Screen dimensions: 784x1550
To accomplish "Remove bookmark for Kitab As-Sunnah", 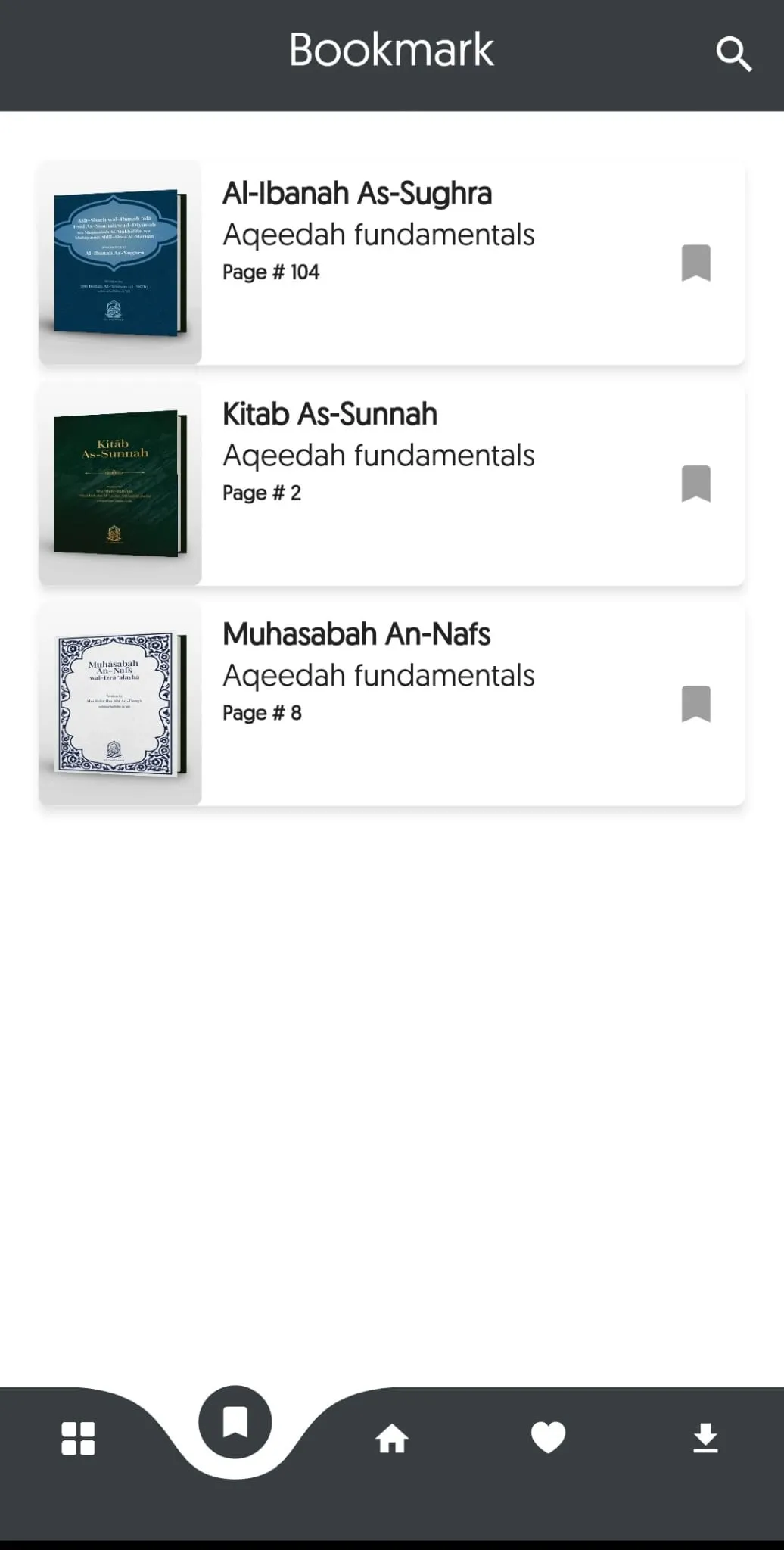I will pos(695,484).
